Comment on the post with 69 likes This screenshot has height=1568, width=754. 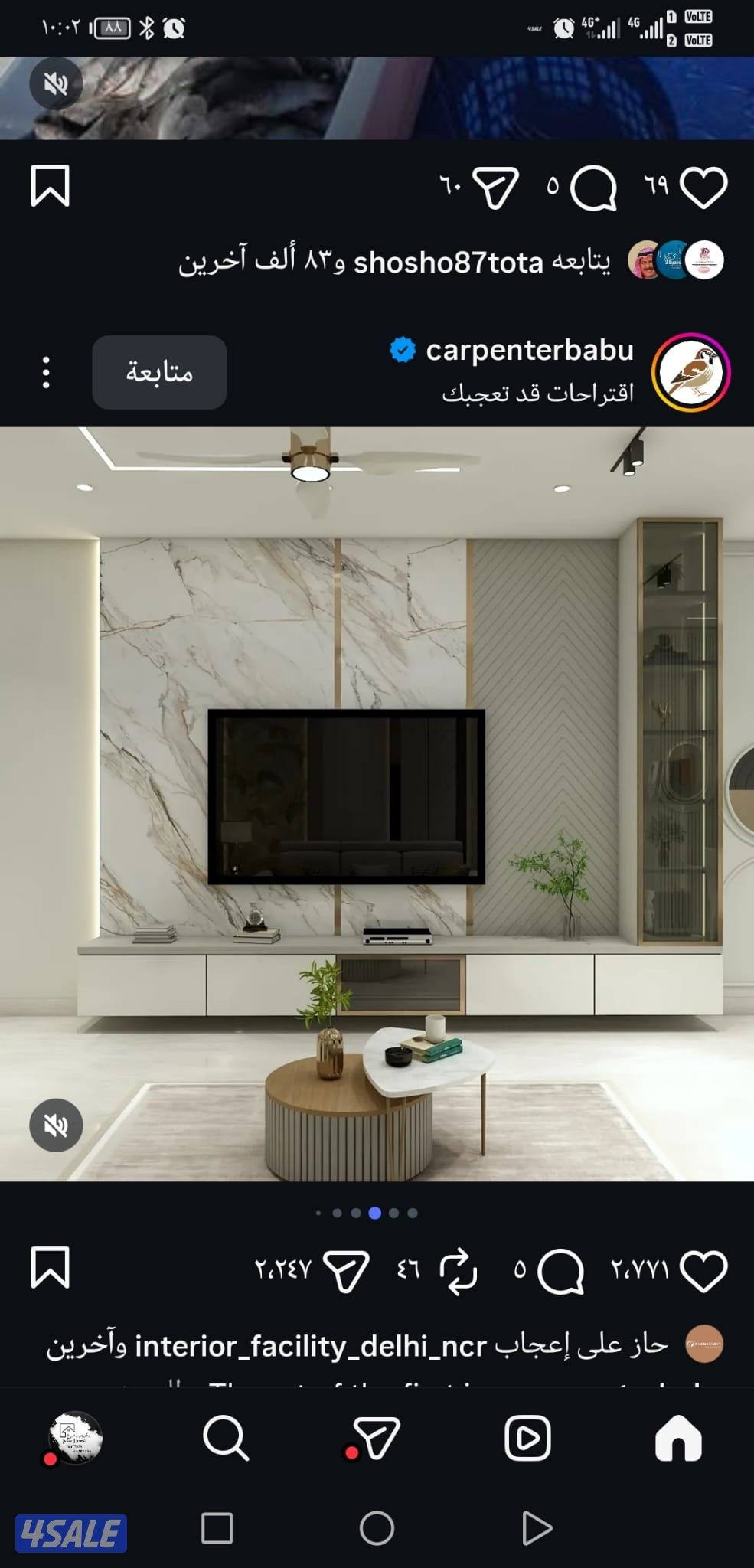pyautogui.click(x=593, y=187)
